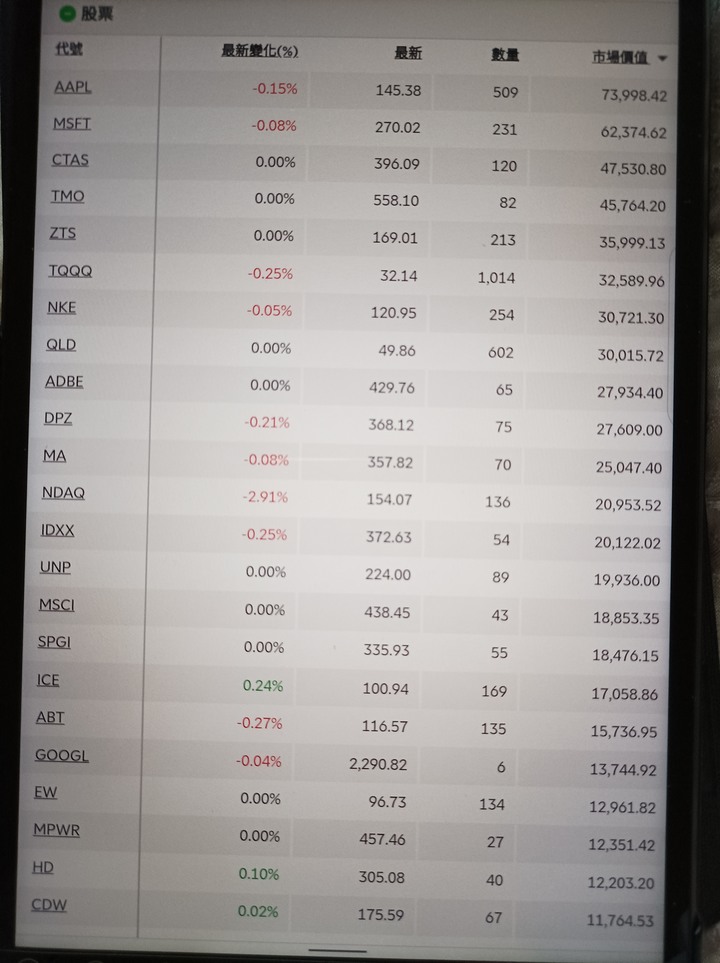
Task: Tap the NKE ticker
Action: tap(61, 307)
